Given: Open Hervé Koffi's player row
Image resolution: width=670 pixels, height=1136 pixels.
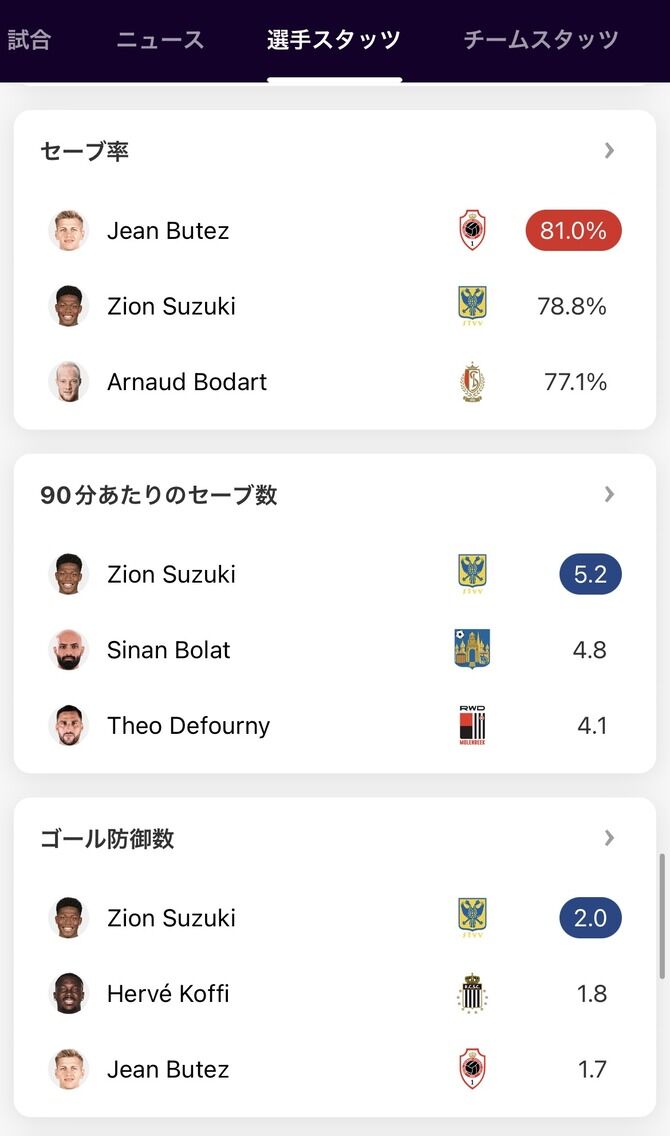Looking at the screenshot, I should (335, 993).
